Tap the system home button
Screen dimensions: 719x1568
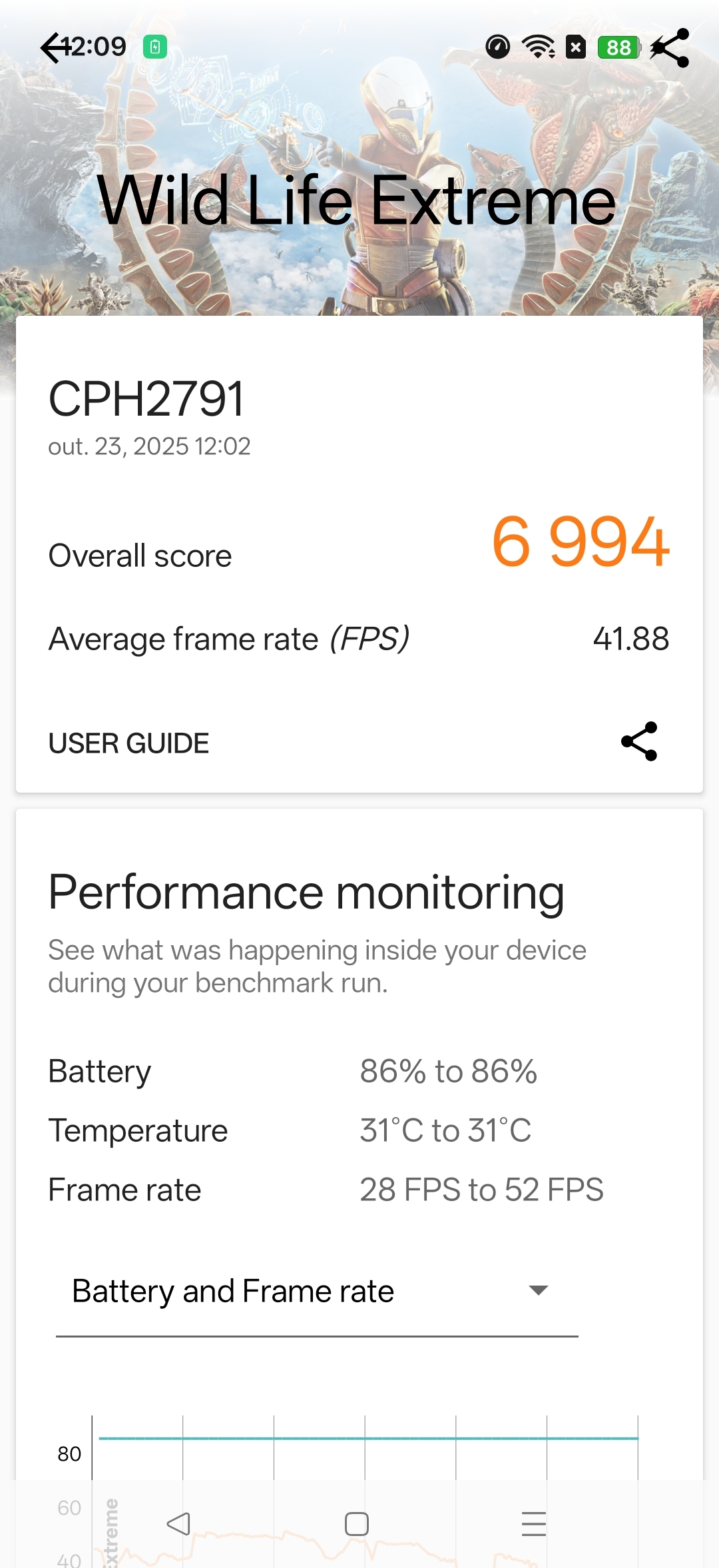pyautogui.click(x=357, y=1524)
